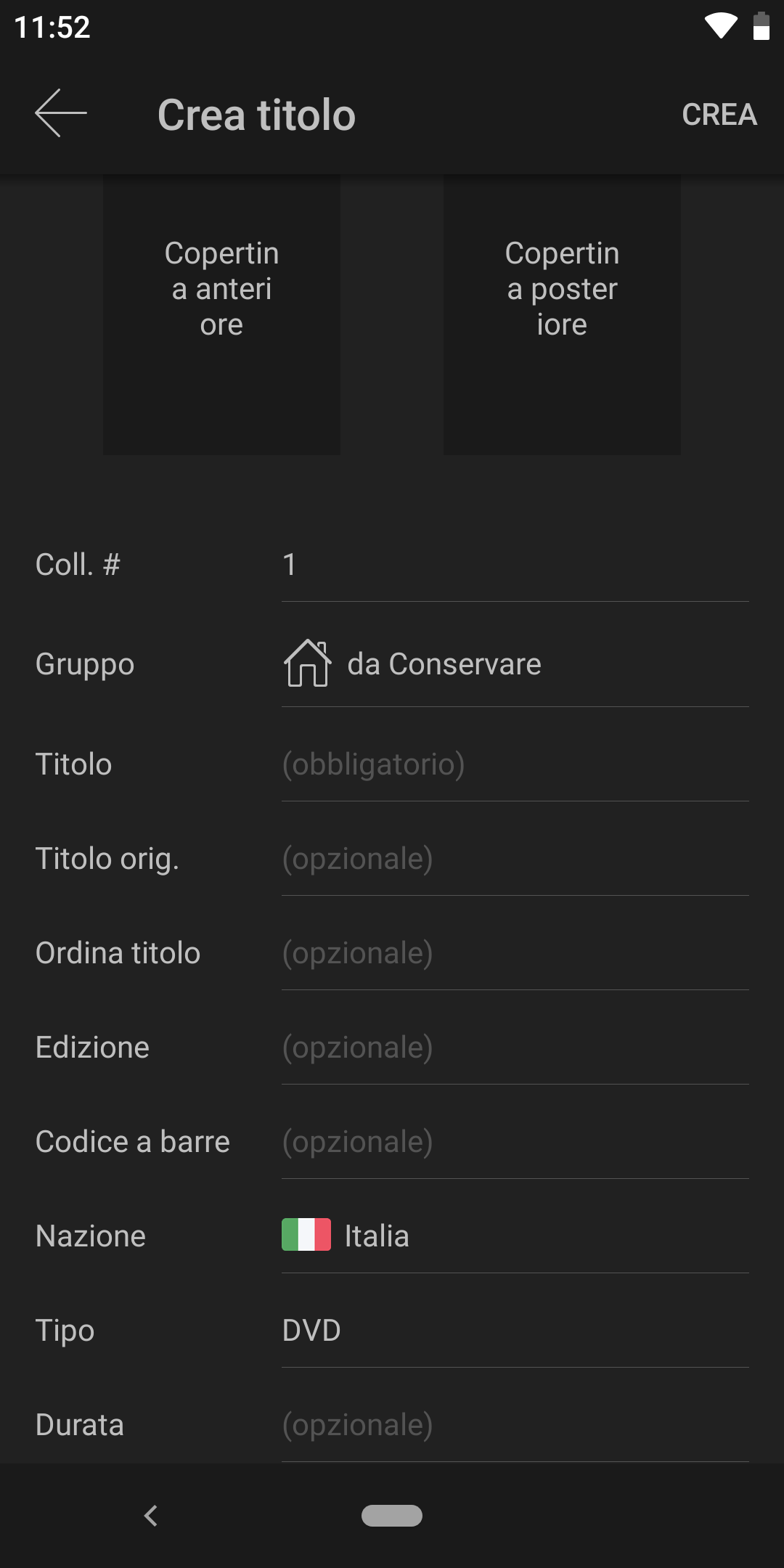Image resolution: width=784 pixels, height=1568 pixels.
Task: Change the Tipo from DVD
Action: [515, 1331]
